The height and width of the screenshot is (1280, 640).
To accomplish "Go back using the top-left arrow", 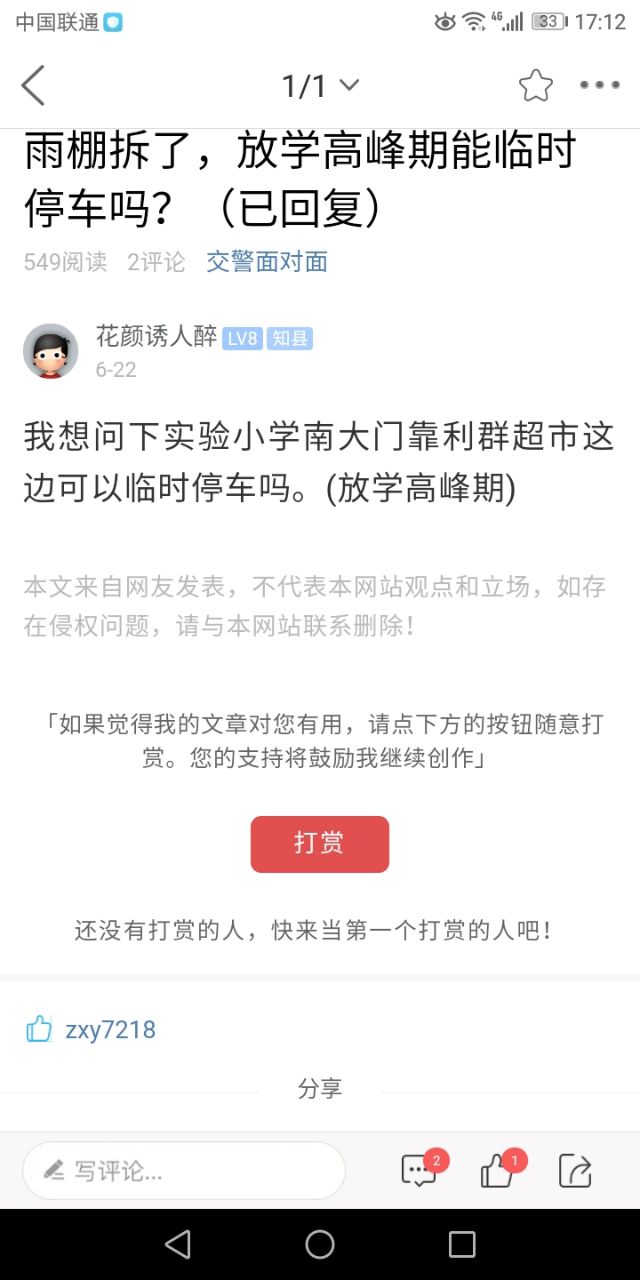I will 34,86.
